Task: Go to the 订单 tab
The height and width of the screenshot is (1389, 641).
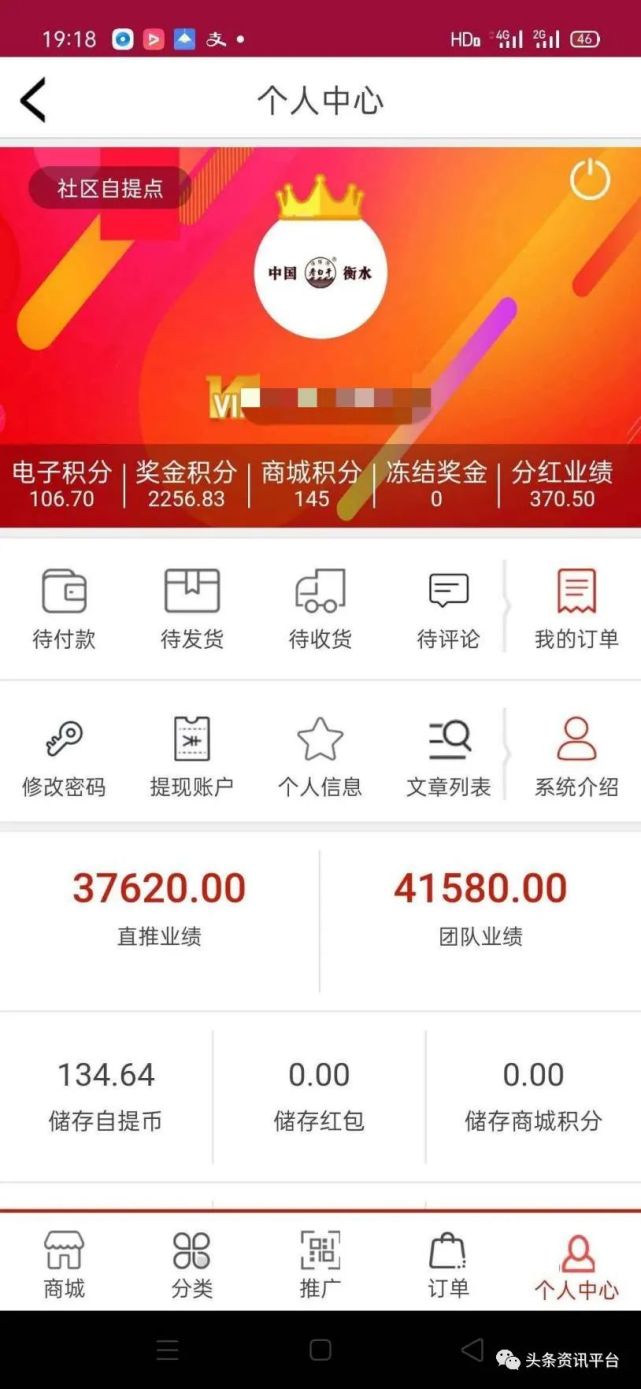Action: click(448, 1264)
